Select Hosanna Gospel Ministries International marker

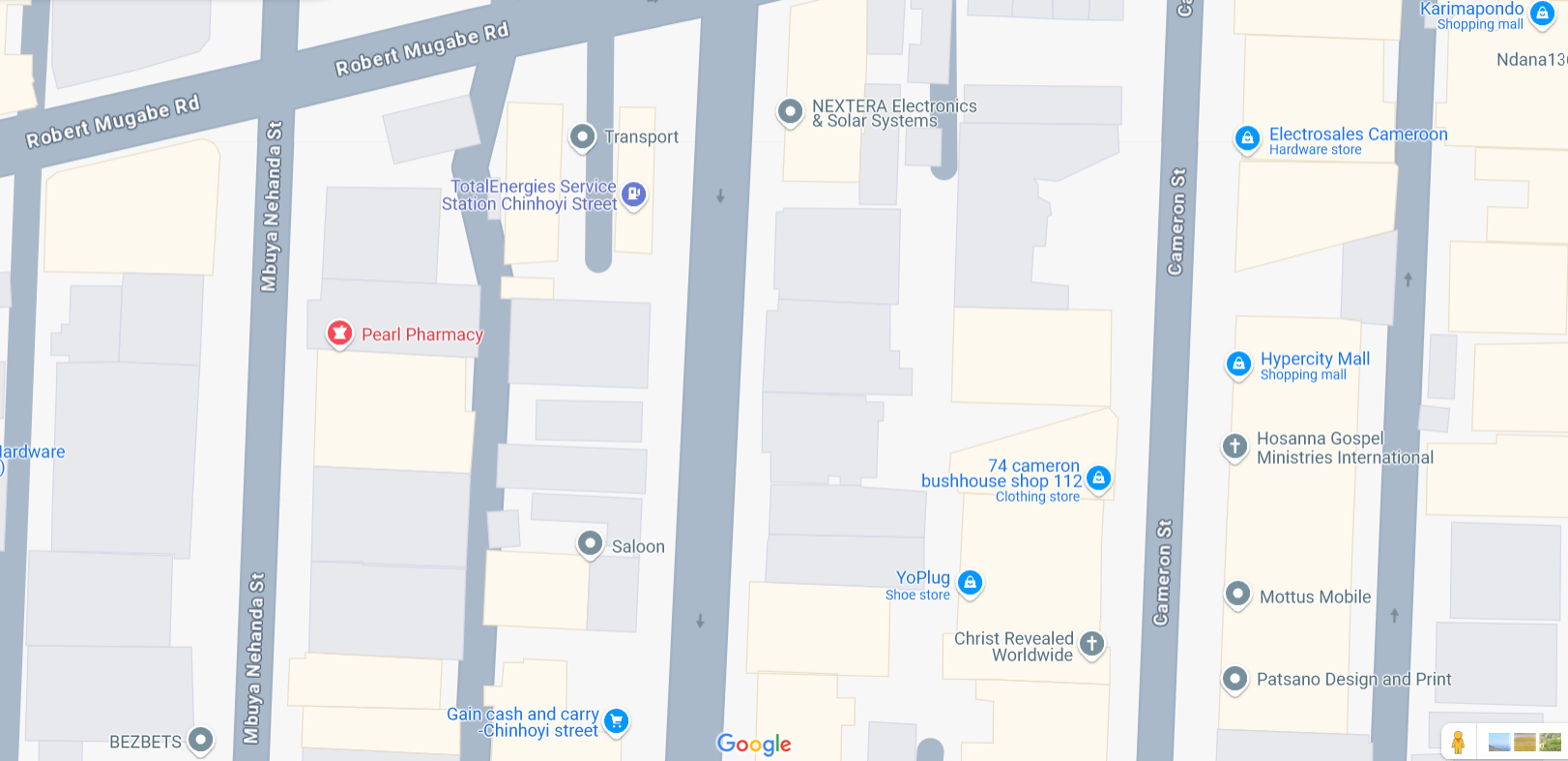coord(1234,446)
